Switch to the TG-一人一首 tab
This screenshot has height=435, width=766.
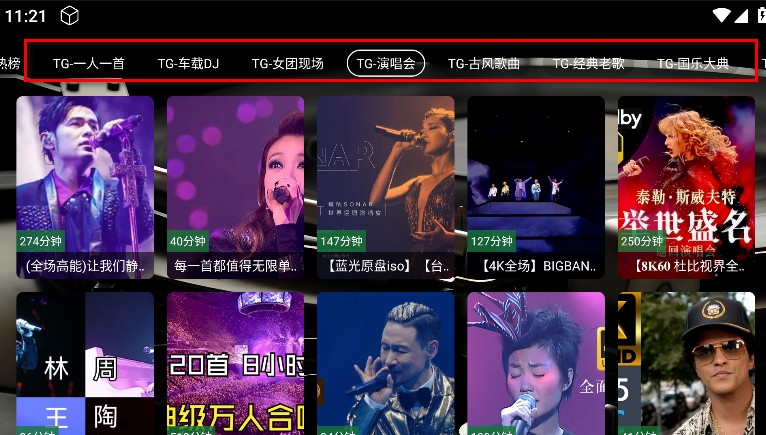tap(89, 63)
